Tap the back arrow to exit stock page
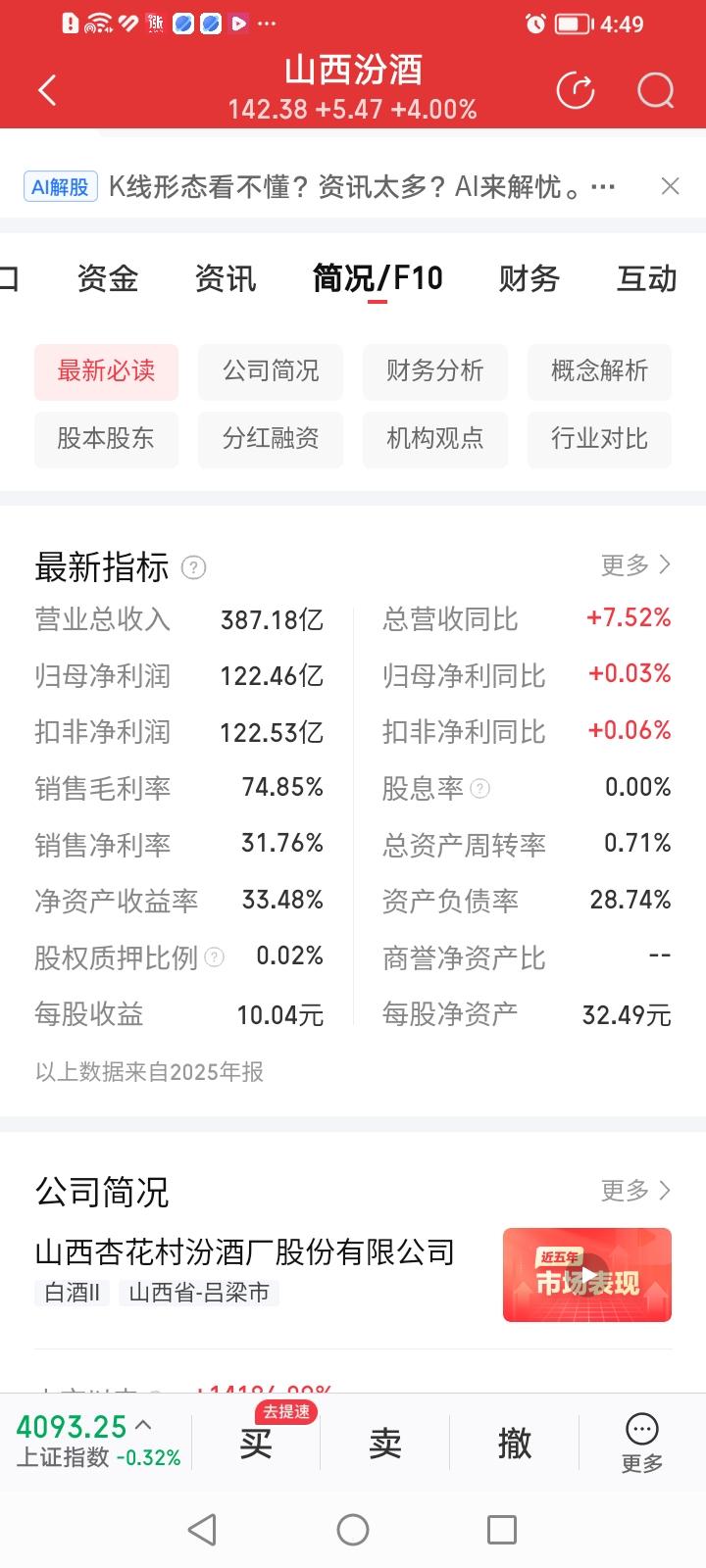This screenshot has width=706, height=1568. pyautogui.click(x=46, y=89)
